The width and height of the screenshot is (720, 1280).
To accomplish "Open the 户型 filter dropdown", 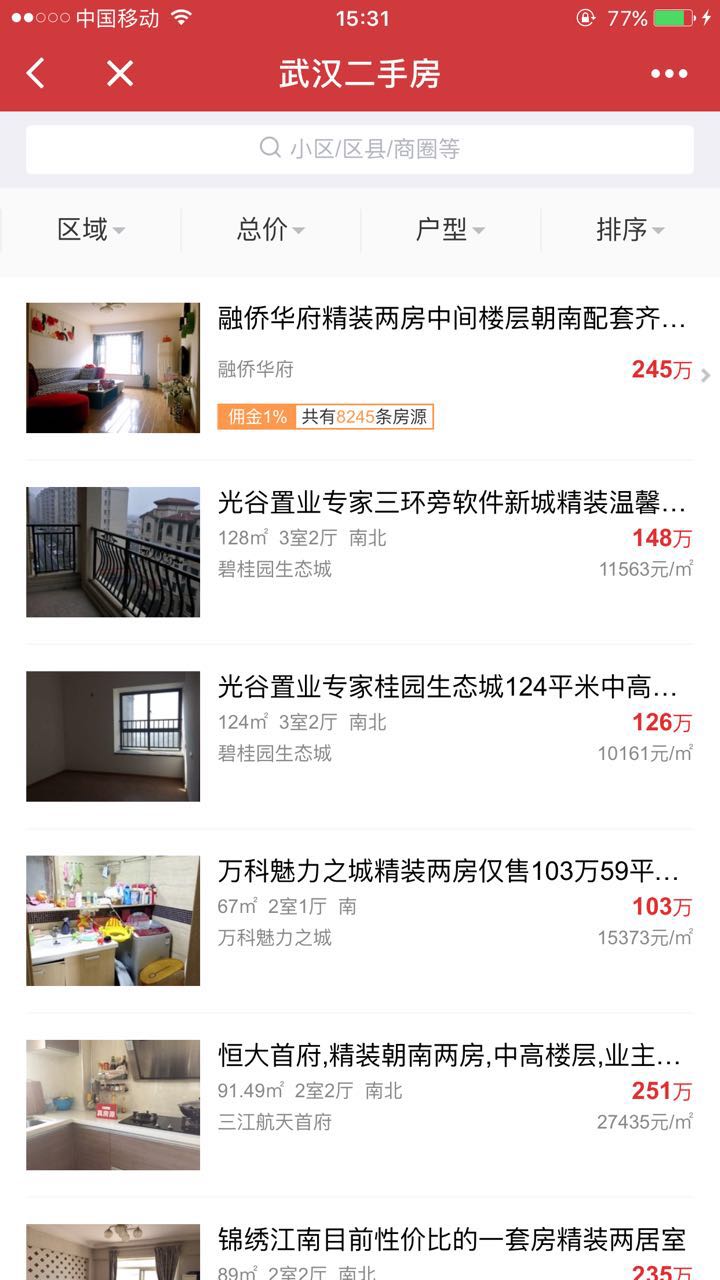I will click(x=450, y=230).
